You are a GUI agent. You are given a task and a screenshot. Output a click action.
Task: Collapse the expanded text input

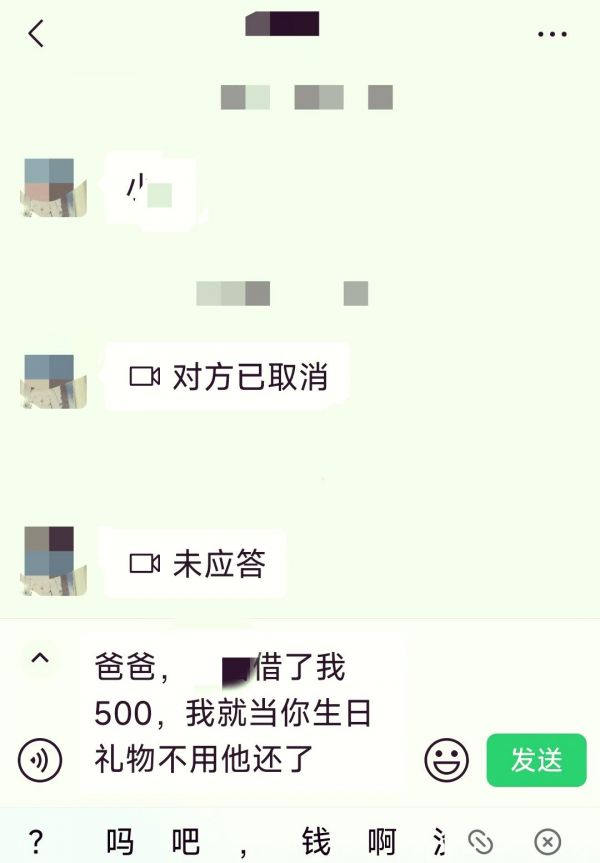tap(40, 658)
